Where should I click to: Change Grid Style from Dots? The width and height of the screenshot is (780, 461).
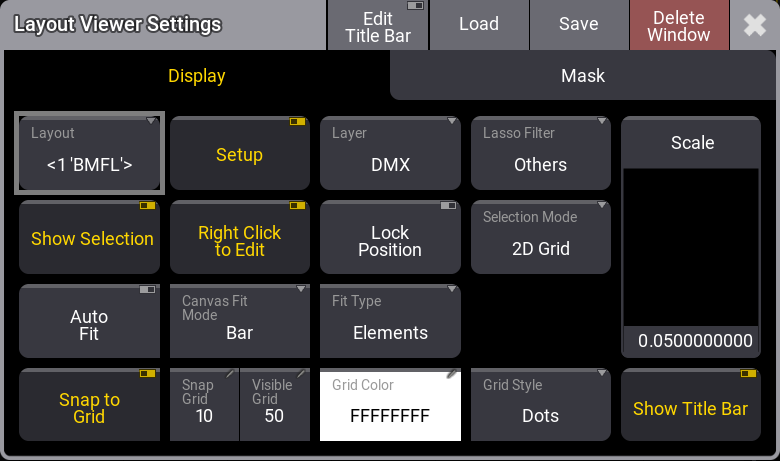click(540, 405)
